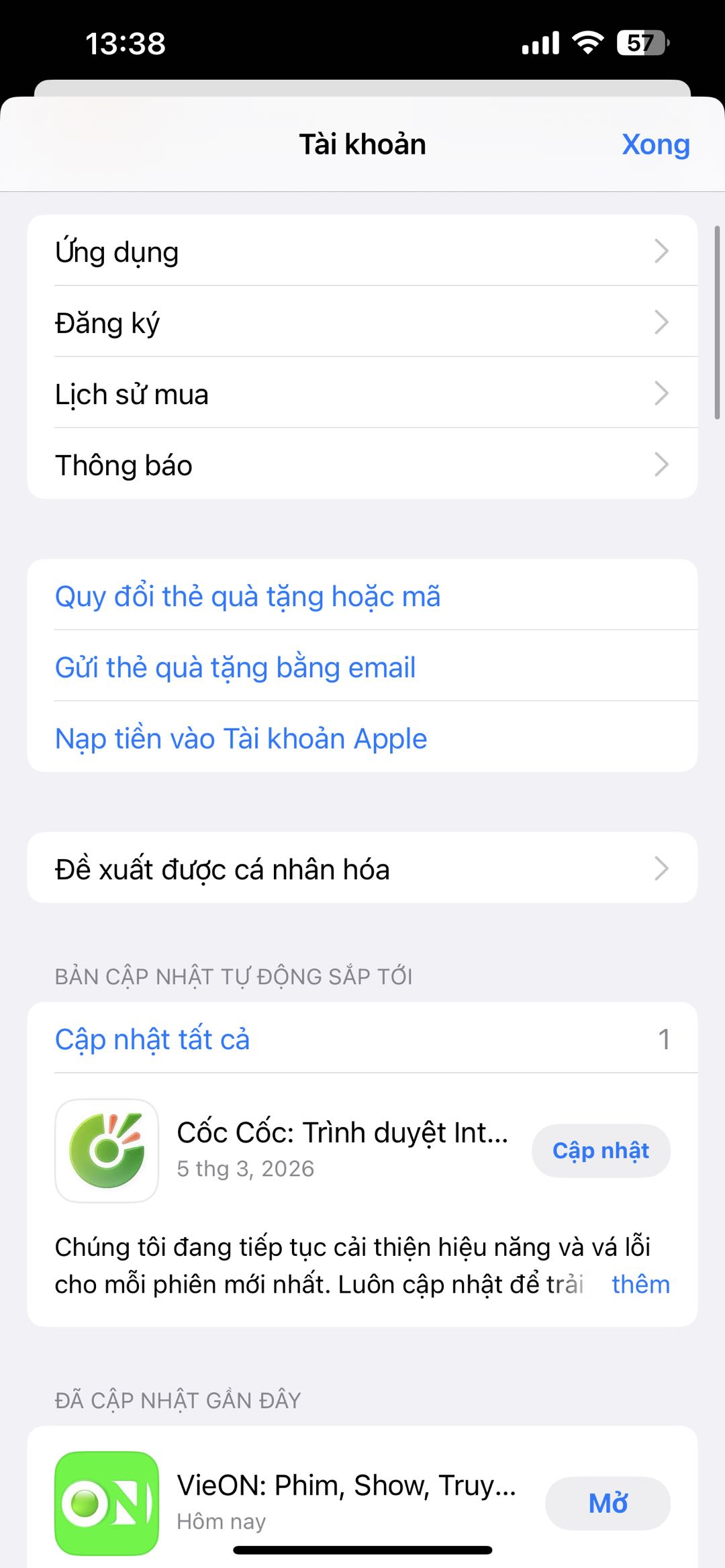Open Đăng ký subscriptions

point(362,322)
